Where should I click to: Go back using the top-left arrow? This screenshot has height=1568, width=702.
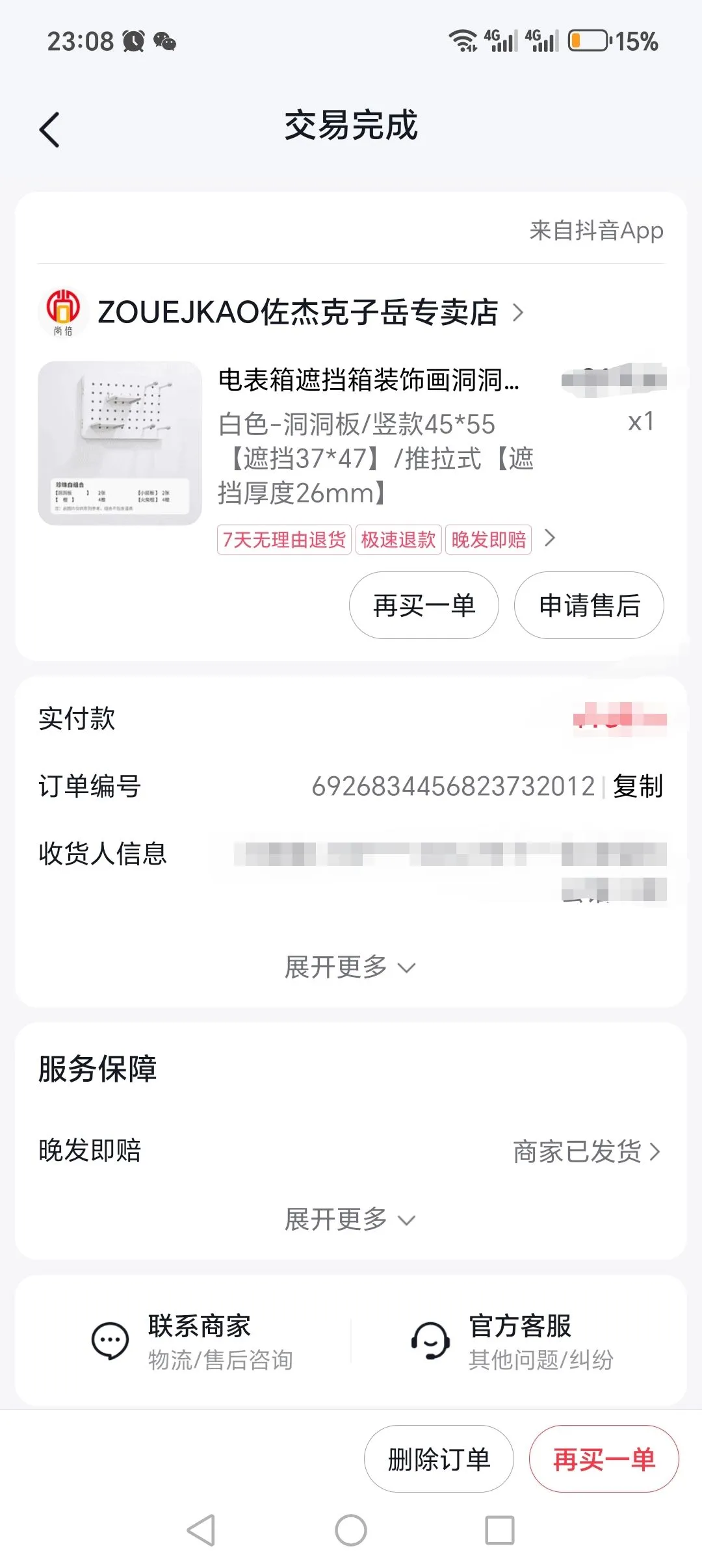click(x=49, y=129)
